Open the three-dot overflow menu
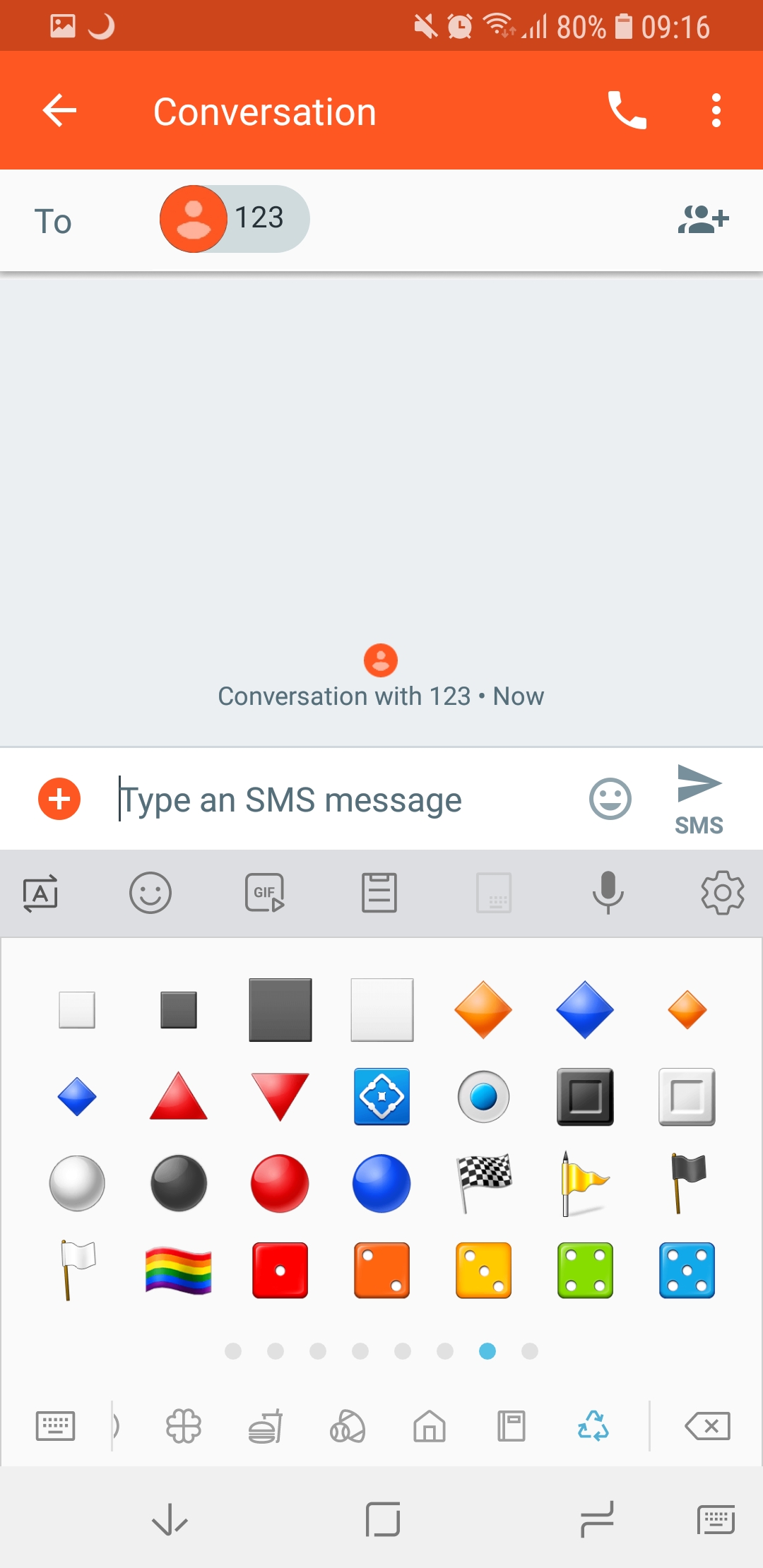763x1568 pixels. click(x=716, y=111)
